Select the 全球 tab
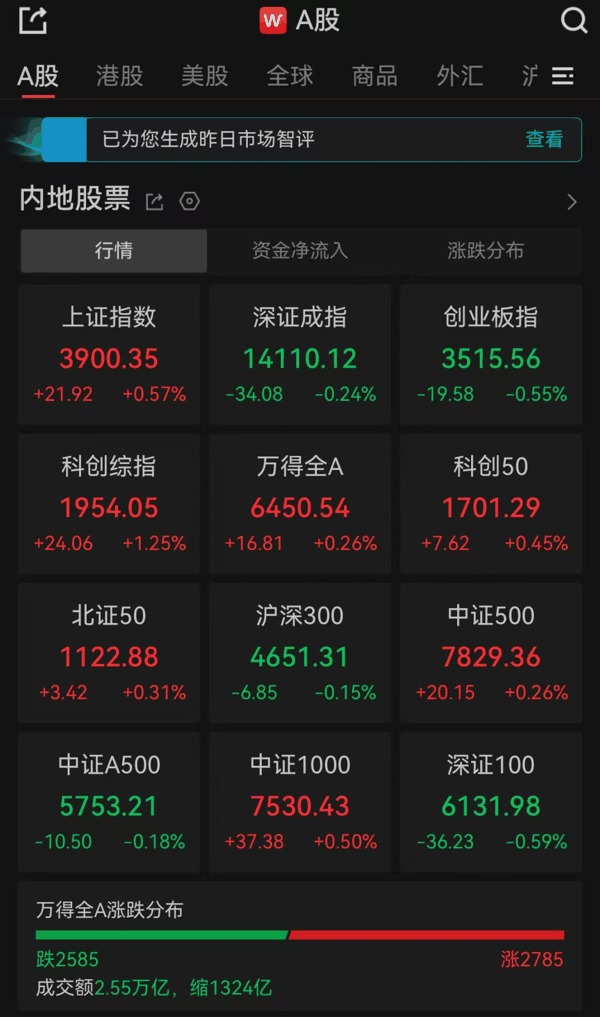600x1017 pixels. coord(289,76)
